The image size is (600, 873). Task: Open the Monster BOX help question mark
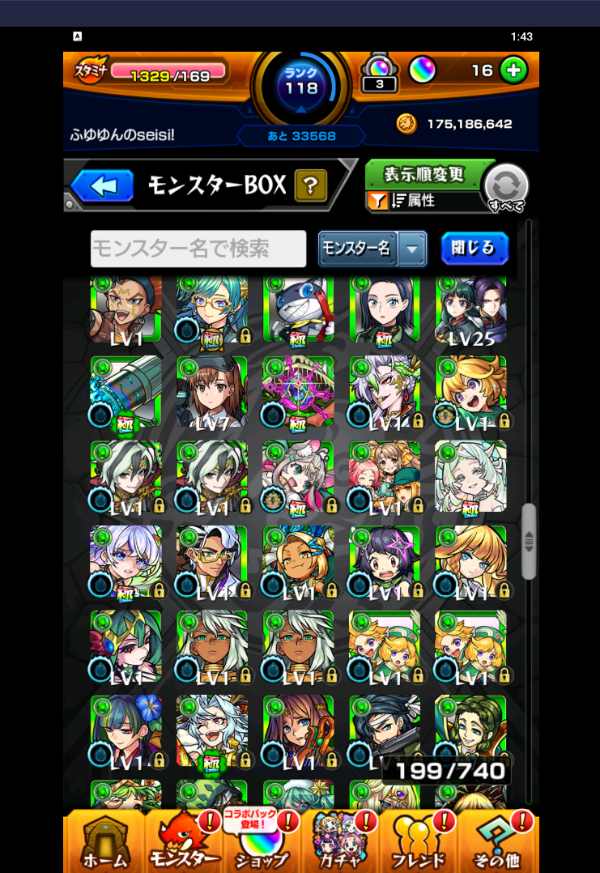310,185
